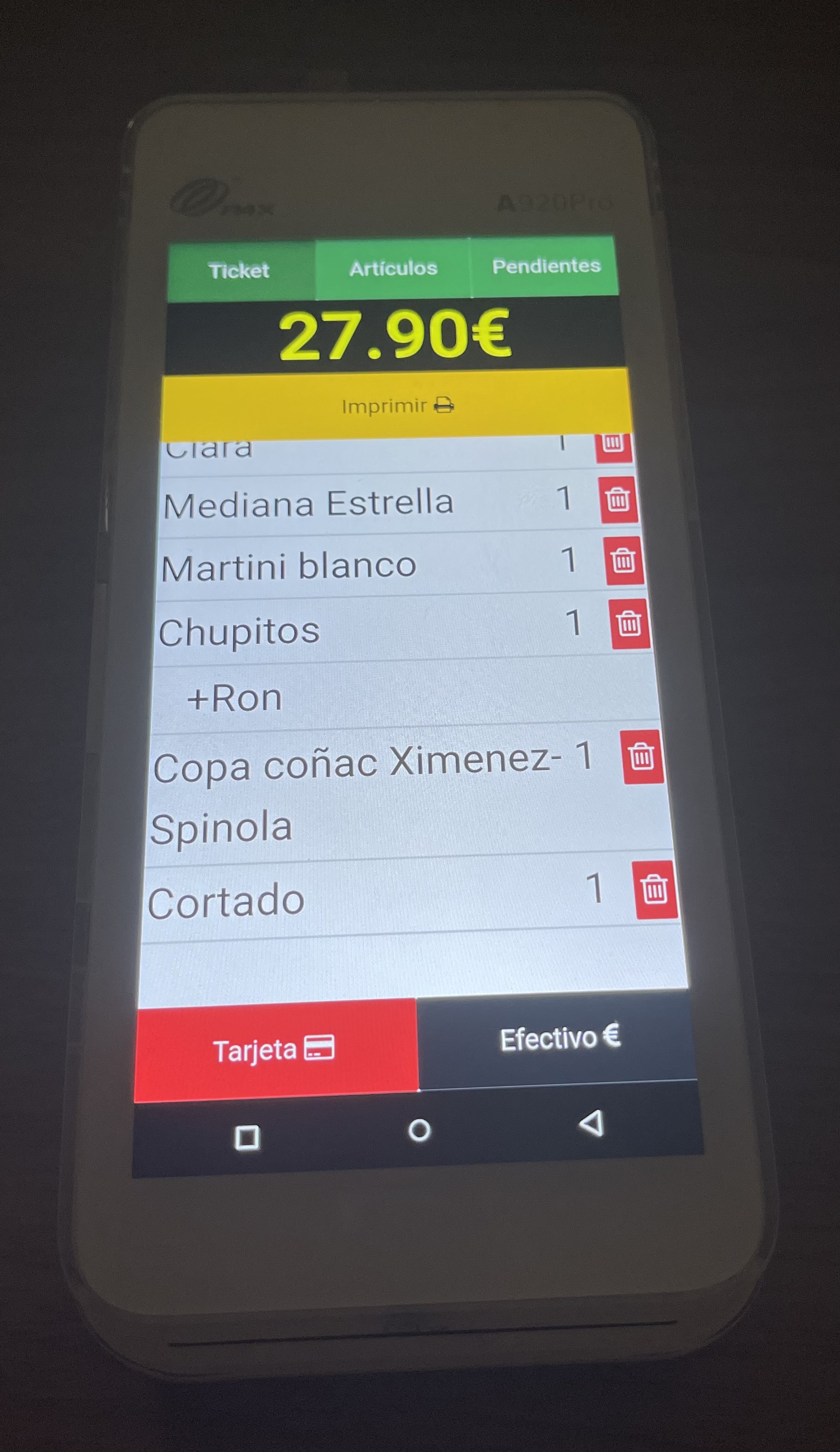Select the Ticket tab
This screenshot has height=1452, width=840.
coord(239,271)
